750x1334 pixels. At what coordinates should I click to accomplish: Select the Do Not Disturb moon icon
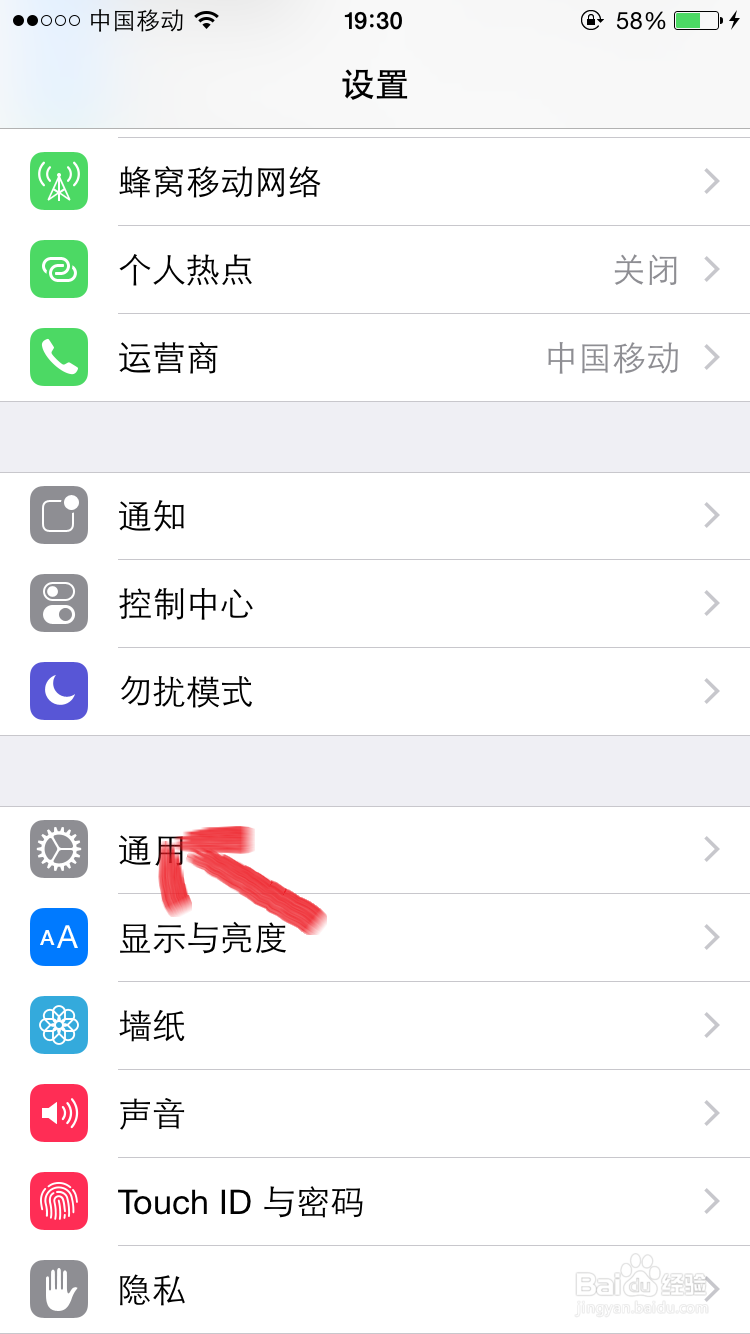58,691
